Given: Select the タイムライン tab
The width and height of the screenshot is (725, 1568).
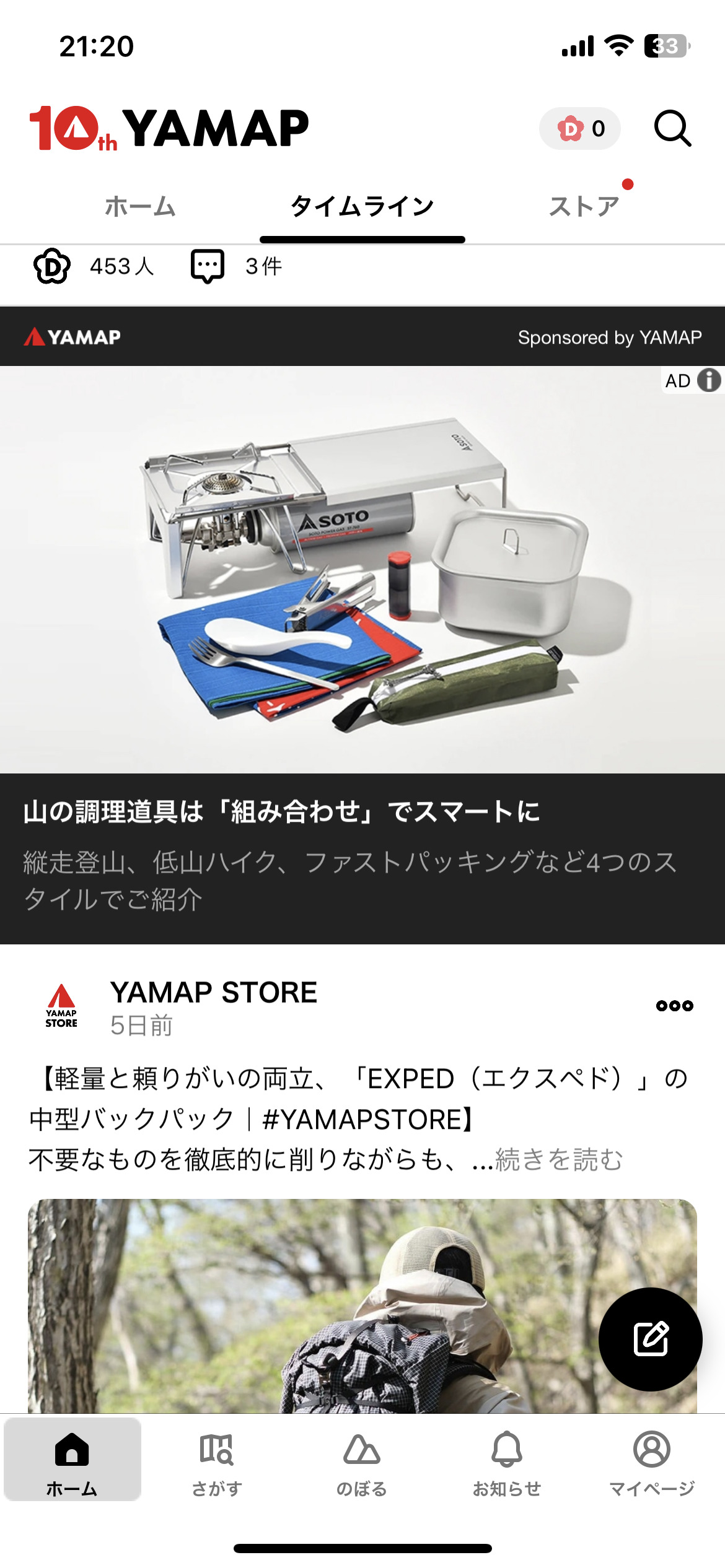Looking at the screenshot, I should pyautogui.click(x=362, y=207).
